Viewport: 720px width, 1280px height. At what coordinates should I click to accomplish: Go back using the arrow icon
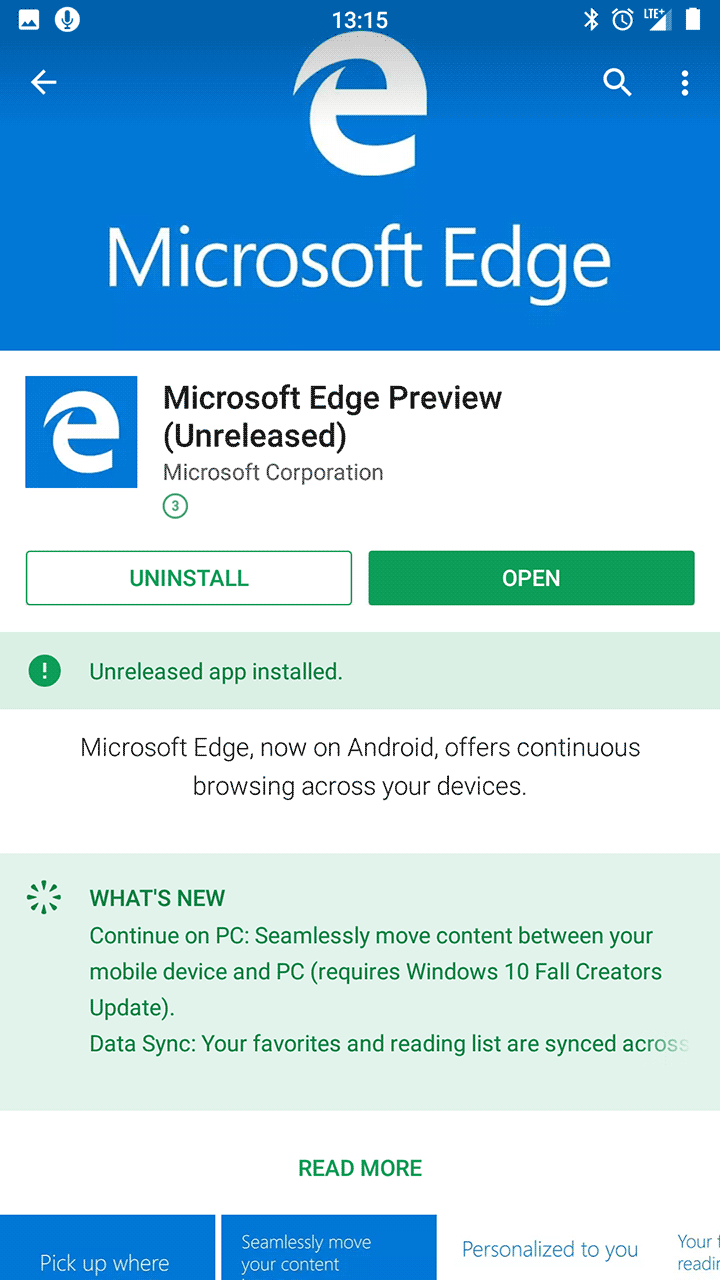tap(44, 82)
